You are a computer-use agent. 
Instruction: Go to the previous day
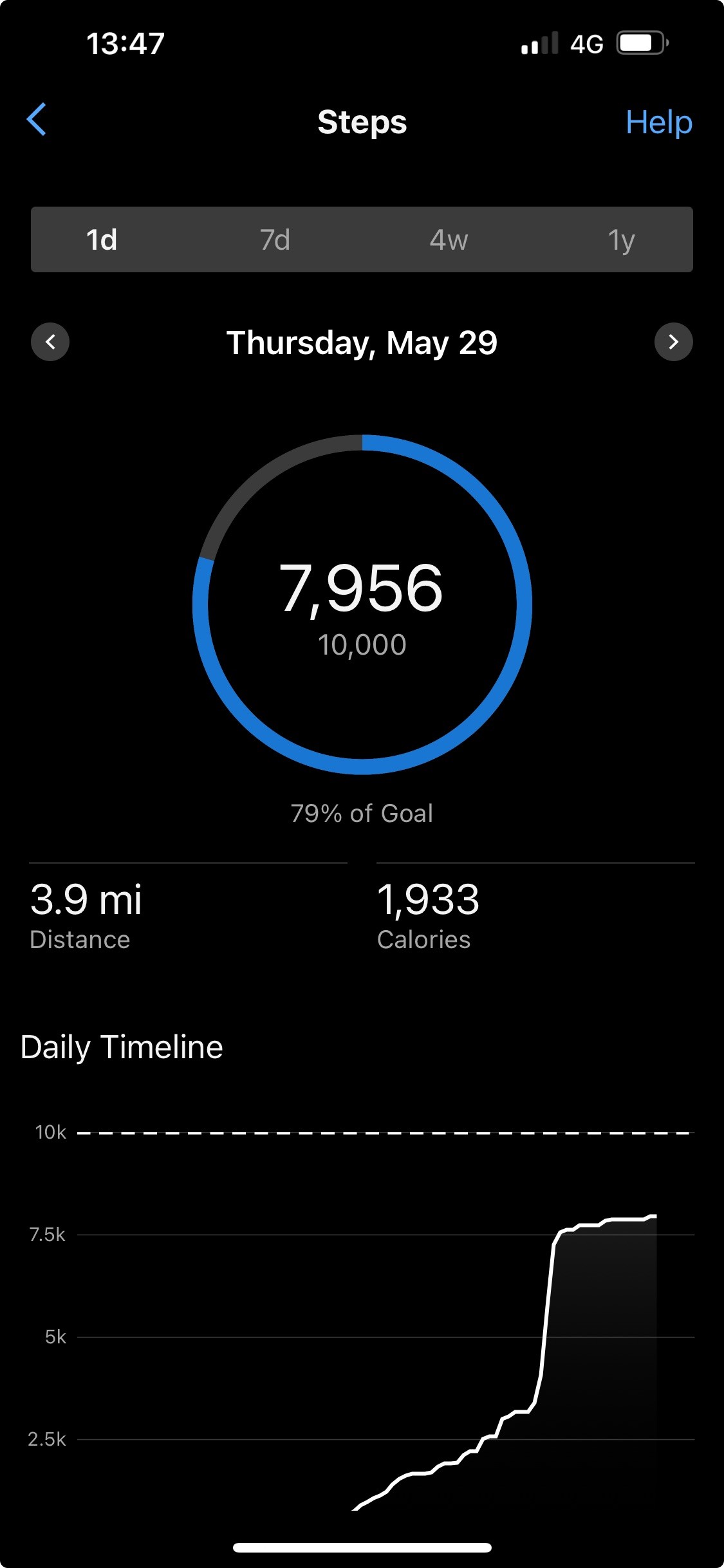tap(50, 342)
